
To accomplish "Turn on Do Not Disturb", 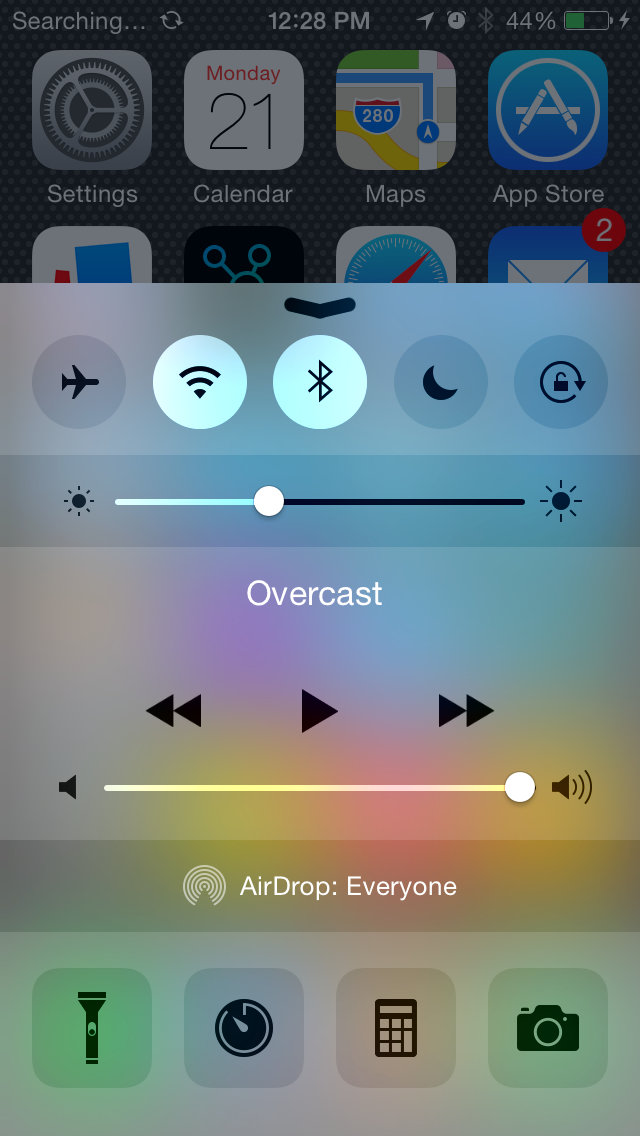I will (x=440, y=382).
